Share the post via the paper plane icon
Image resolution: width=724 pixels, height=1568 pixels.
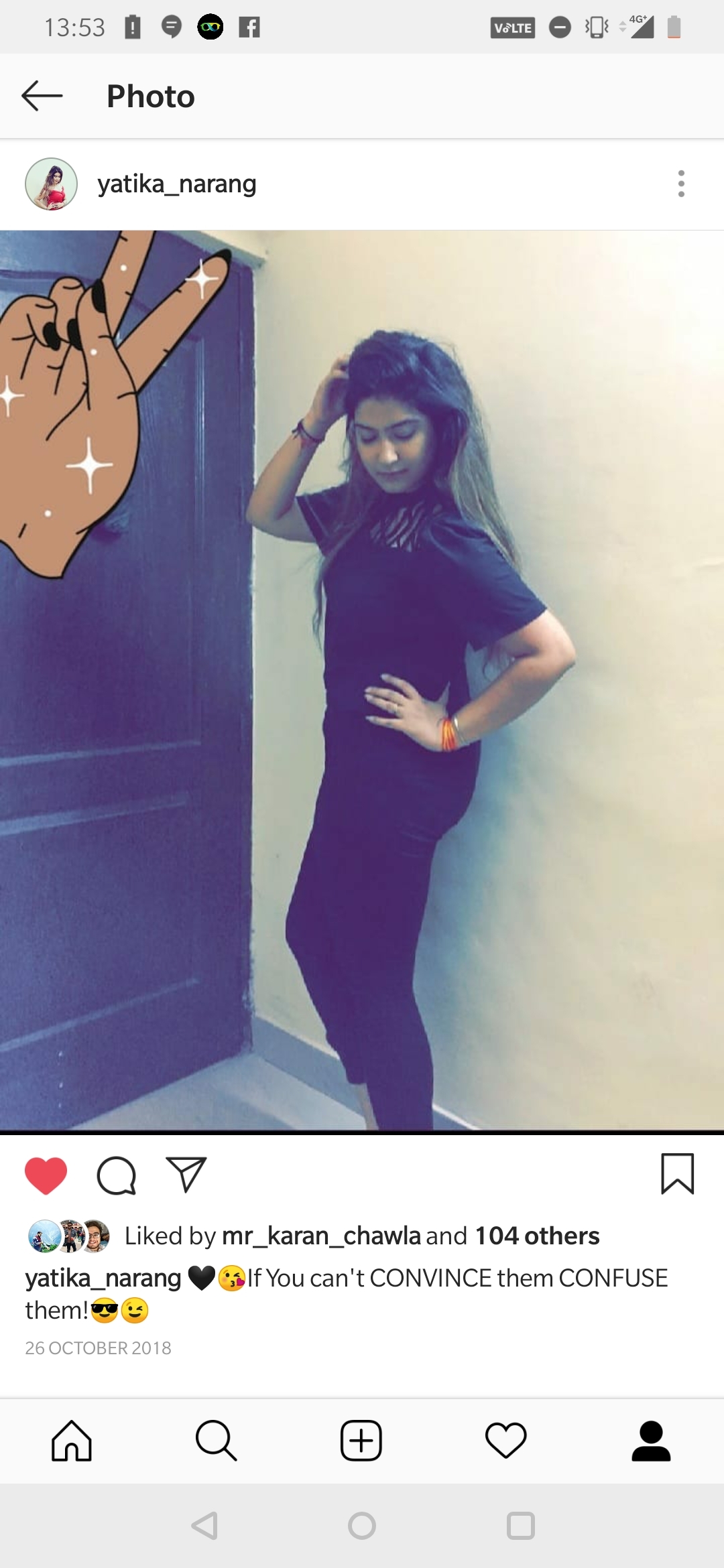(186, 1174)
